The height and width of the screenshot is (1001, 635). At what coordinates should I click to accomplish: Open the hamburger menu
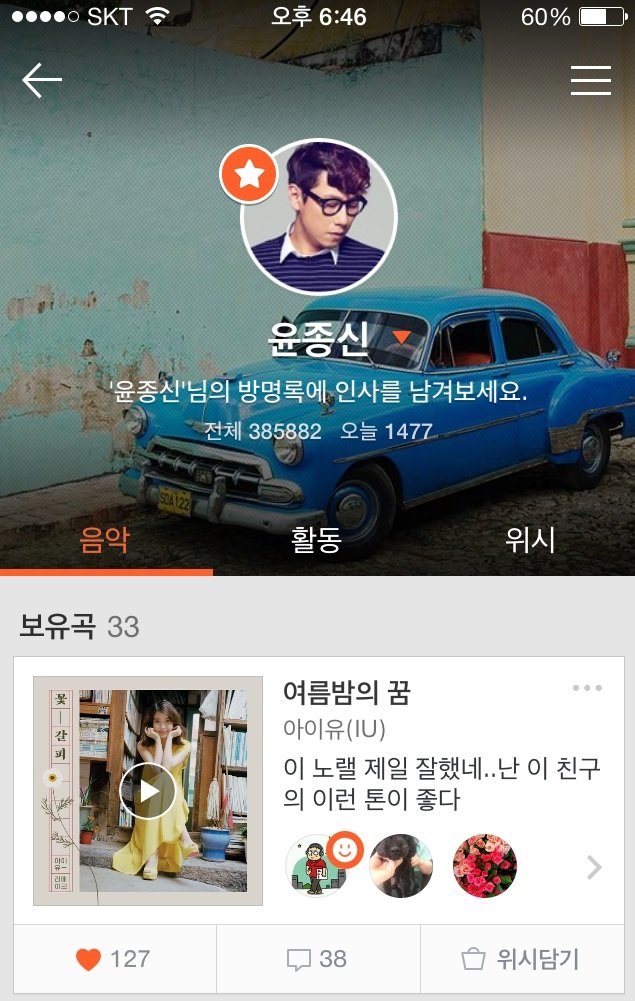(590, 80)
